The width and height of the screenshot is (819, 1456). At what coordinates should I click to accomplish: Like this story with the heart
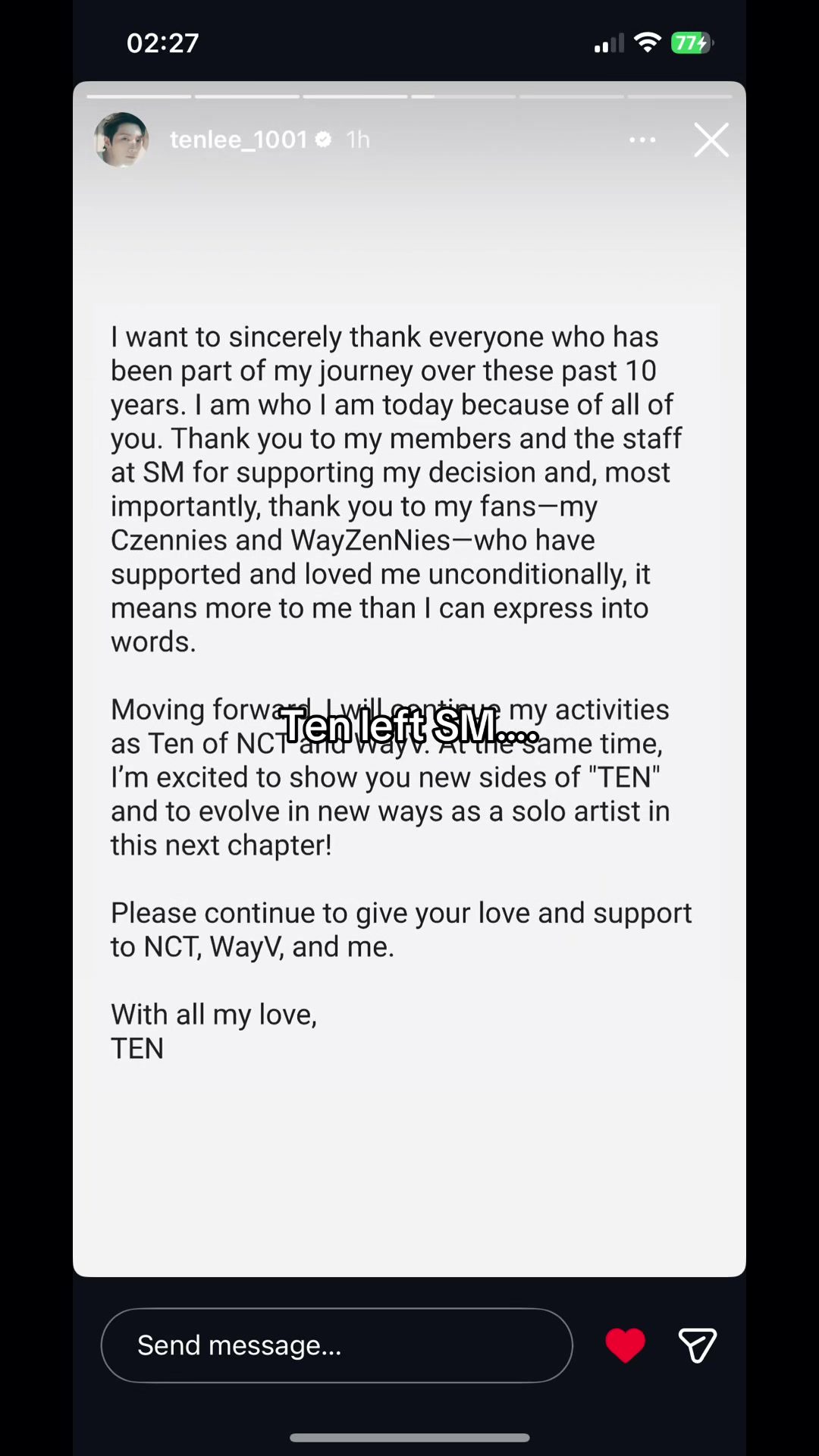click(x=626, y=1346)
